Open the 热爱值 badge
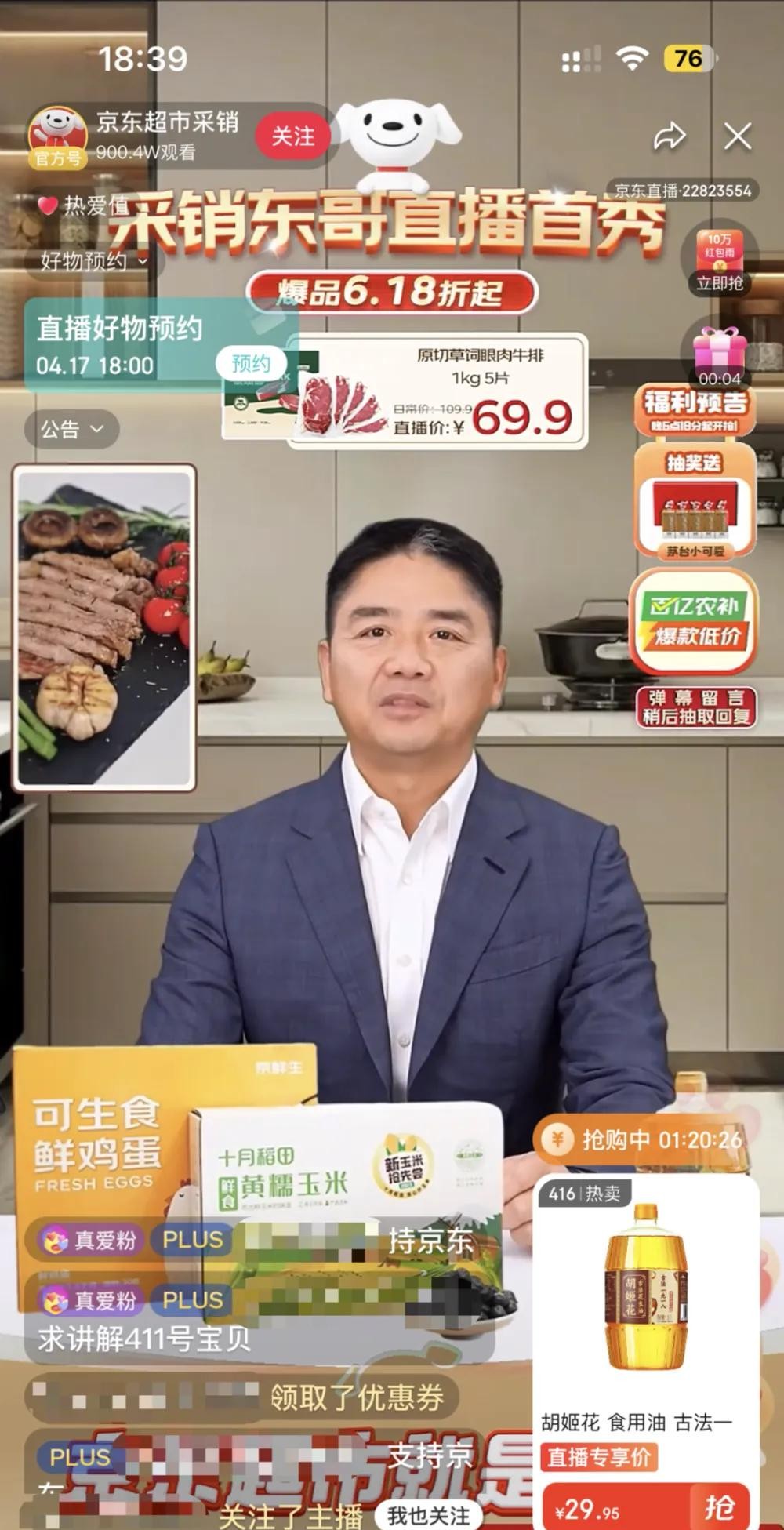 [x=84, y=205]
